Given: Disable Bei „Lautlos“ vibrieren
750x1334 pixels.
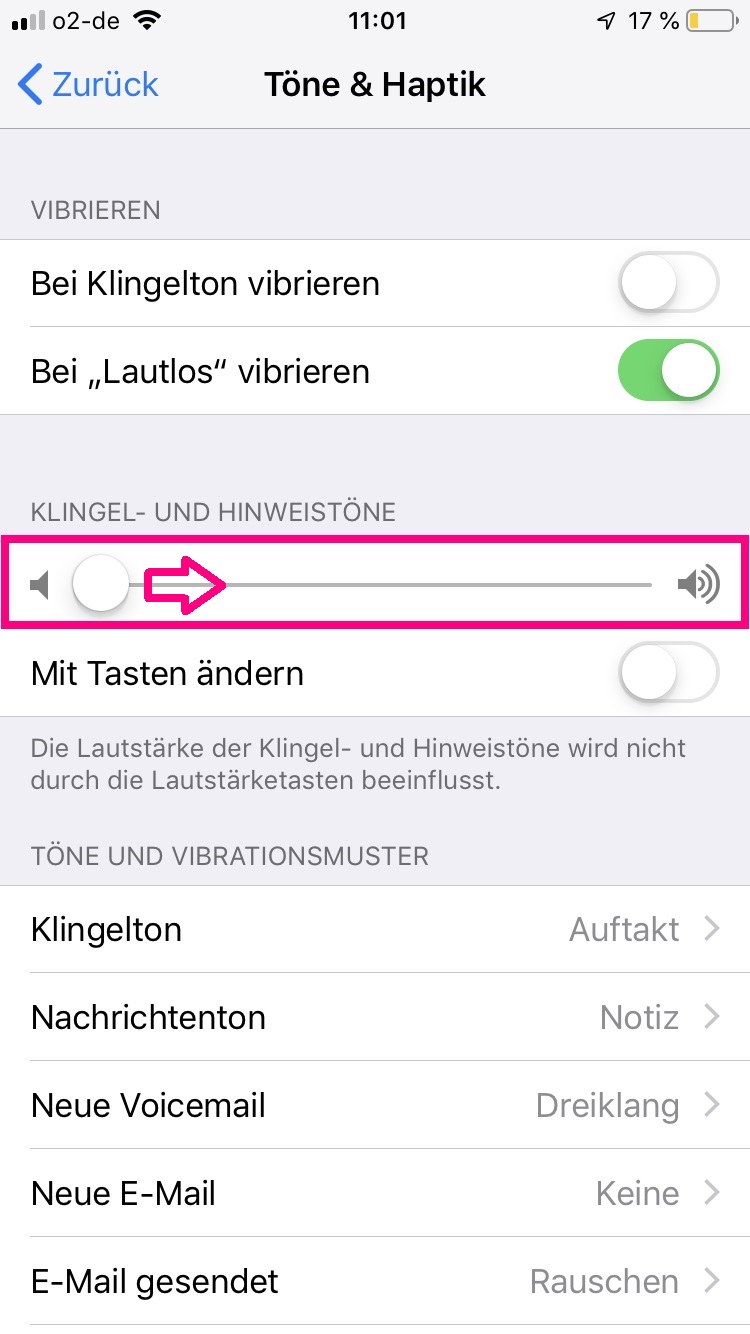Looking at the screenshot, I should point(668,371).
